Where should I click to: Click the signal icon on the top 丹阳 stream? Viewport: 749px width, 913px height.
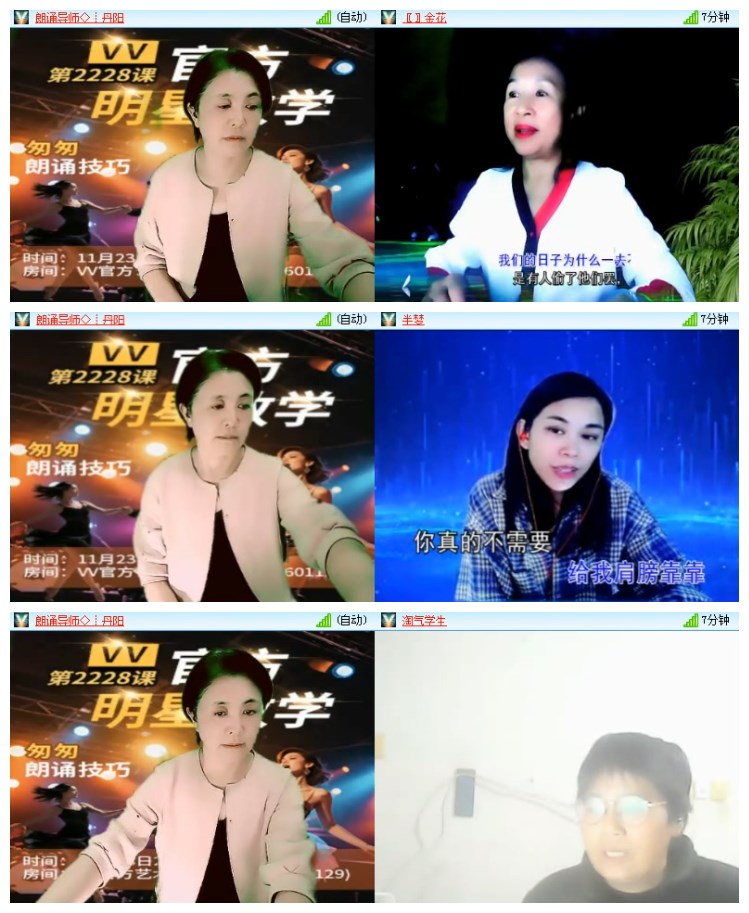323,15
